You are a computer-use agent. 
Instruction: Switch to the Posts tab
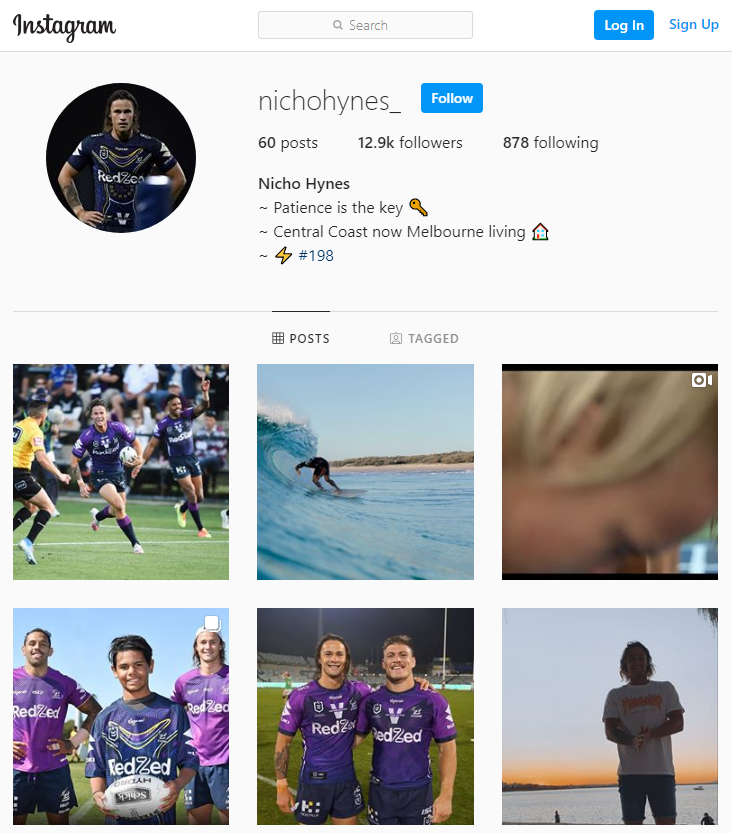(301, 339)
